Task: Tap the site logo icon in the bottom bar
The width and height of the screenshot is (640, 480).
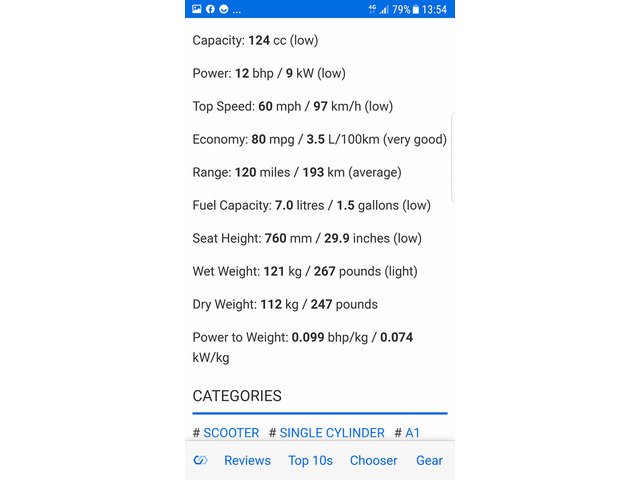Action: pos(200,460)
